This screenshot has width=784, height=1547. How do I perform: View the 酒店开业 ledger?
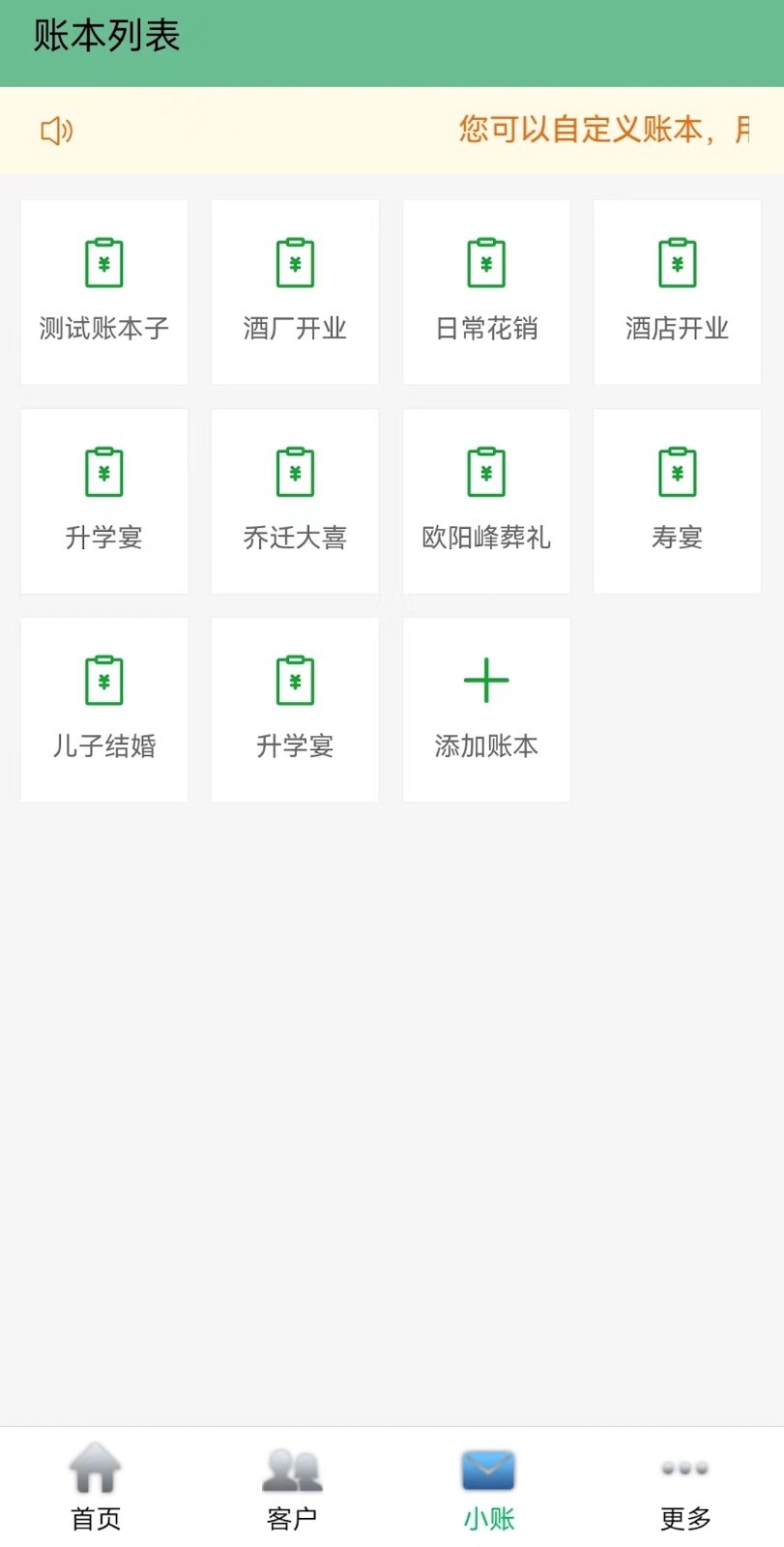[677, 292]
